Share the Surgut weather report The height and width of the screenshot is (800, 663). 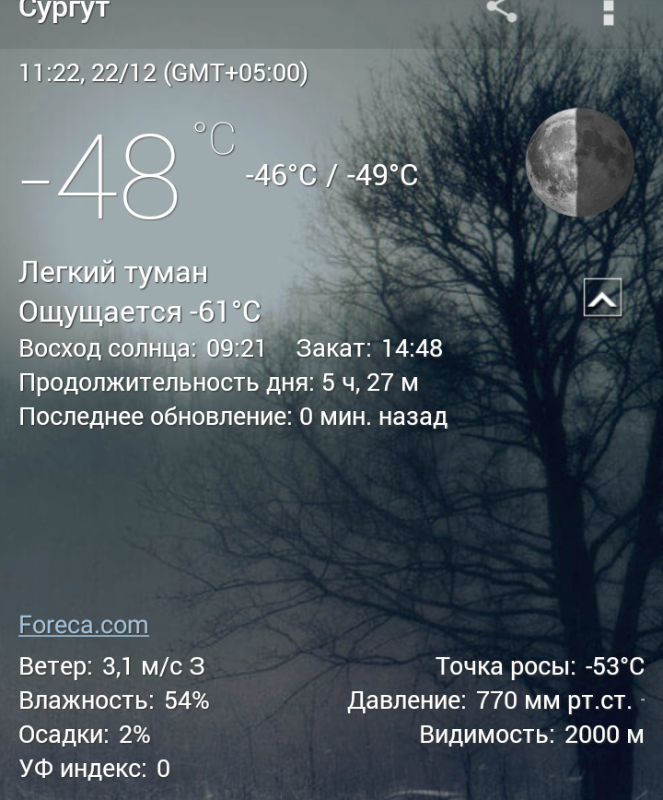coord(501,10)
